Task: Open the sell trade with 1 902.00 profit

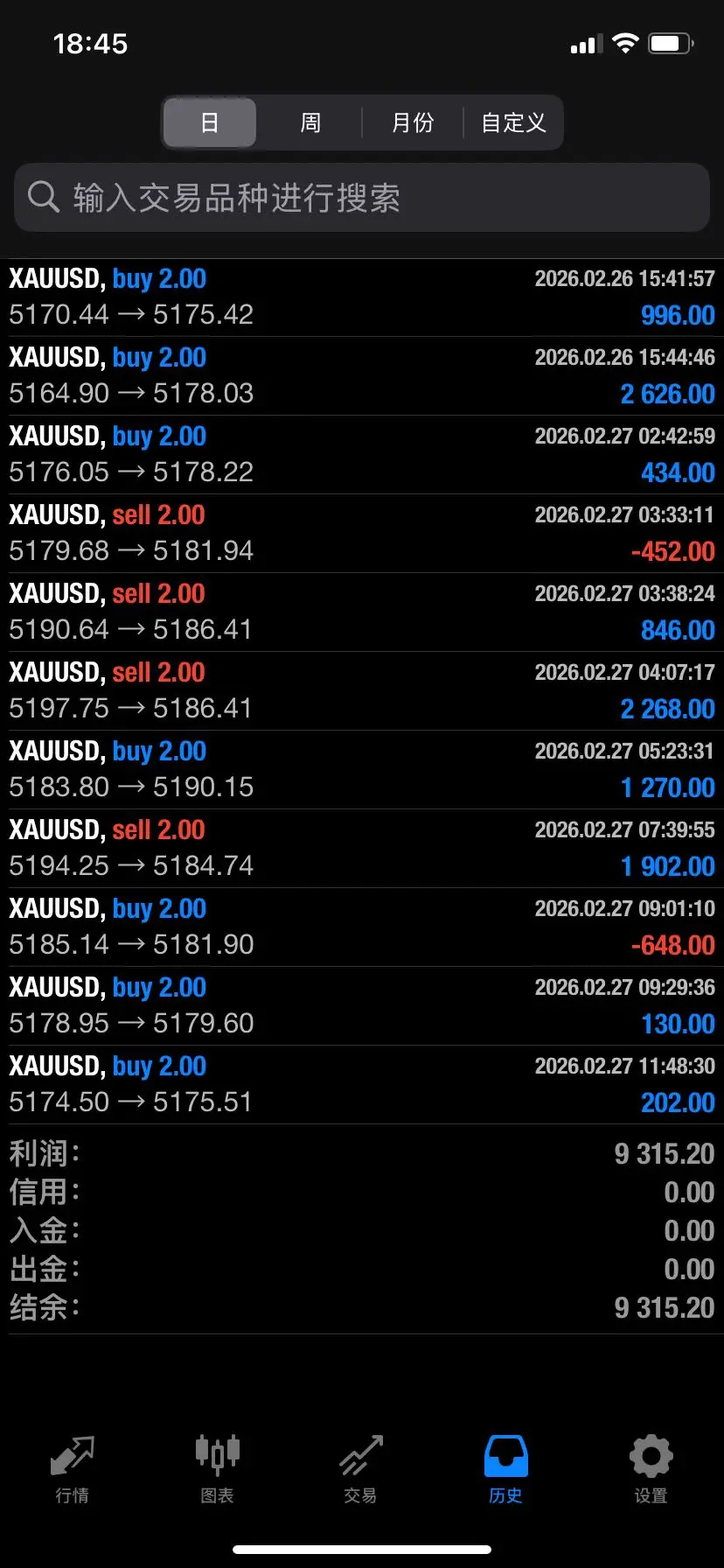Action: [x=362, y=849]
